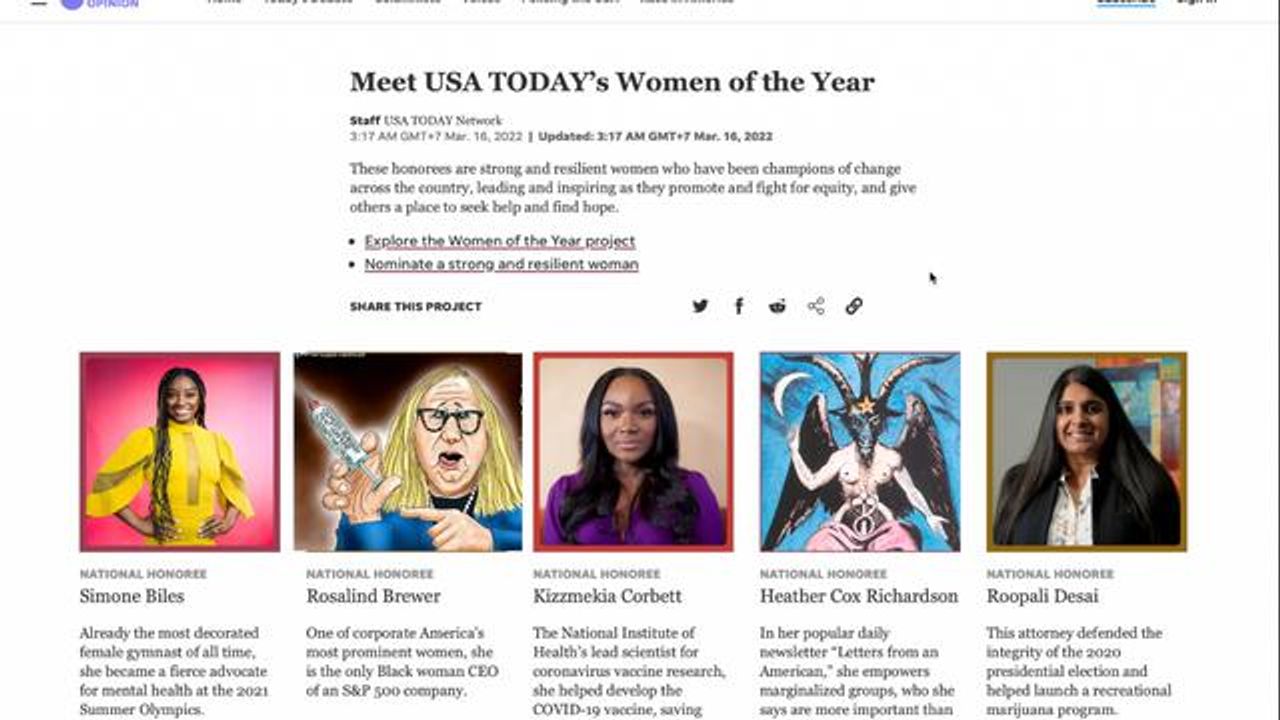Open Heather Cox Richardson honoree card
Image resolution: width=1280 pixels, height=720 pixels.
click(860, 452)
